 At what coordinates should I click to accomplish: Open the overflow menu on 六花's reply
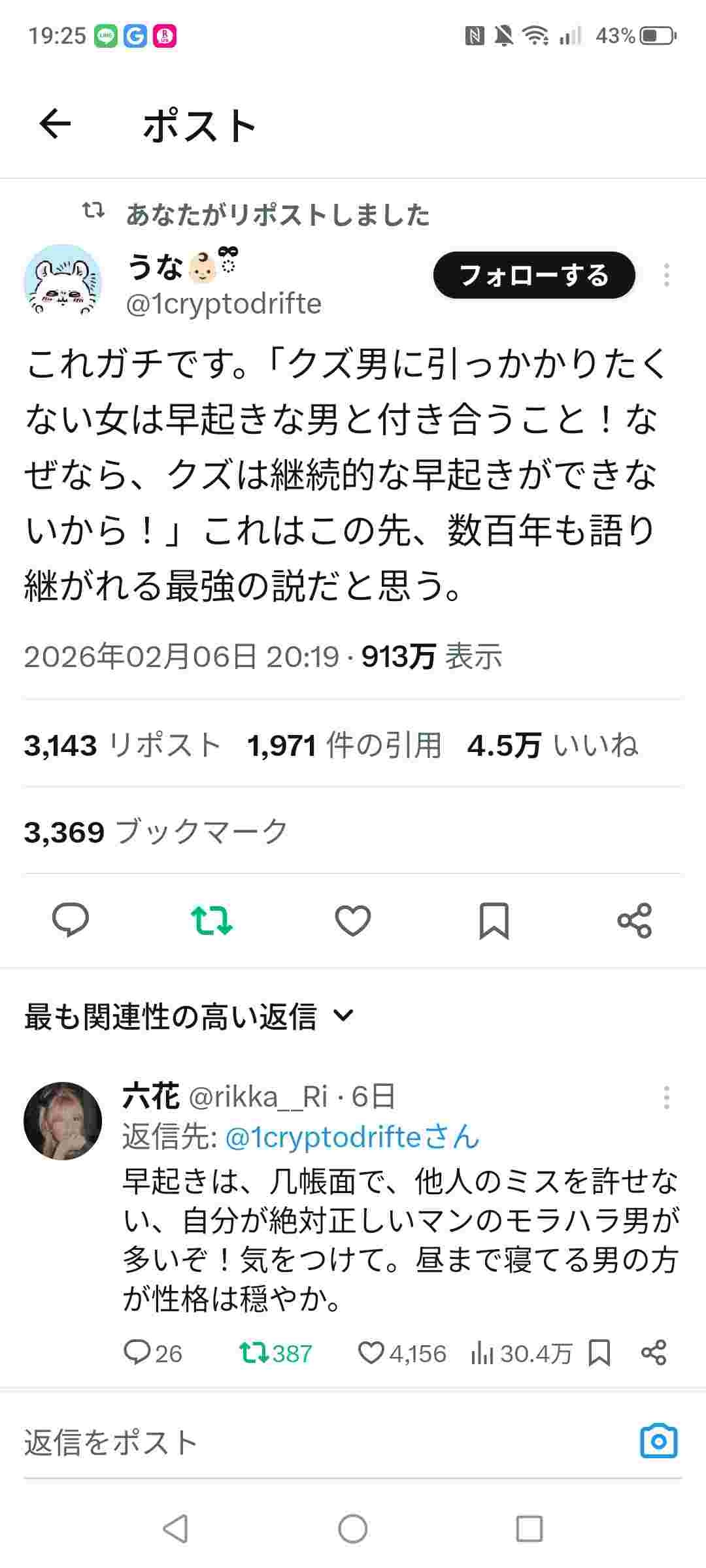[x=666, y=1098]
